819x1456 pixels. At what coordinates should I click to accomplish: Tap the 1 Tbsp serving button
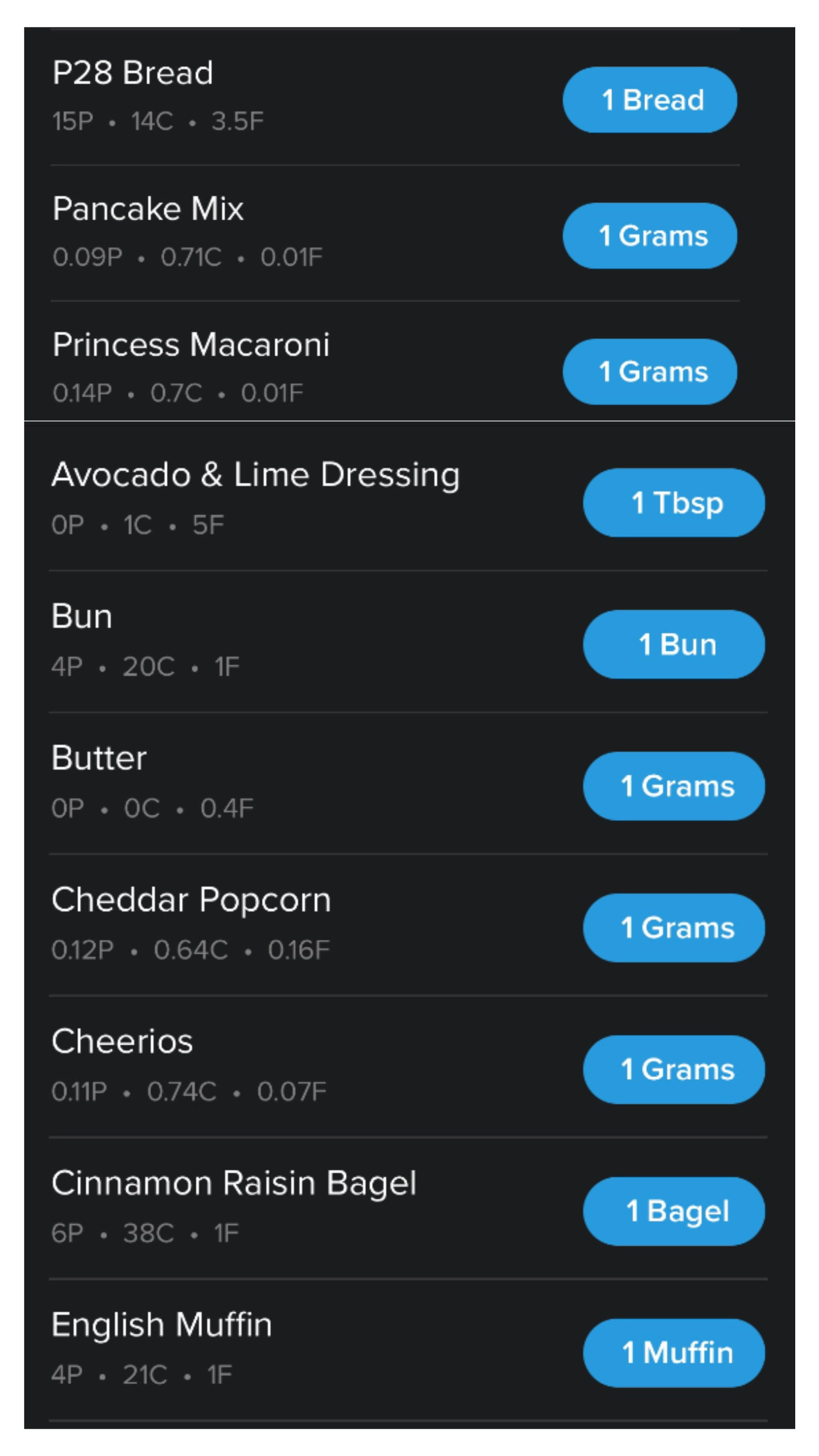tap(674, 503)
